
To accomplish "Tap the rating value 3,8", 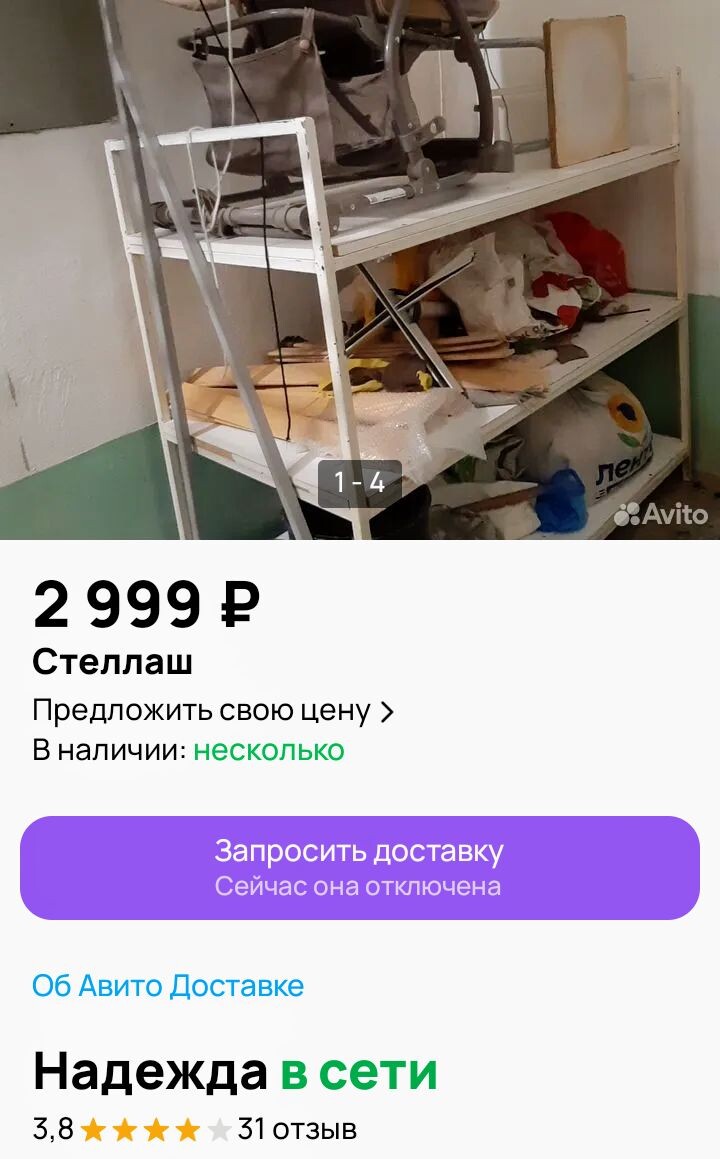I will [x=53, y=1128].
